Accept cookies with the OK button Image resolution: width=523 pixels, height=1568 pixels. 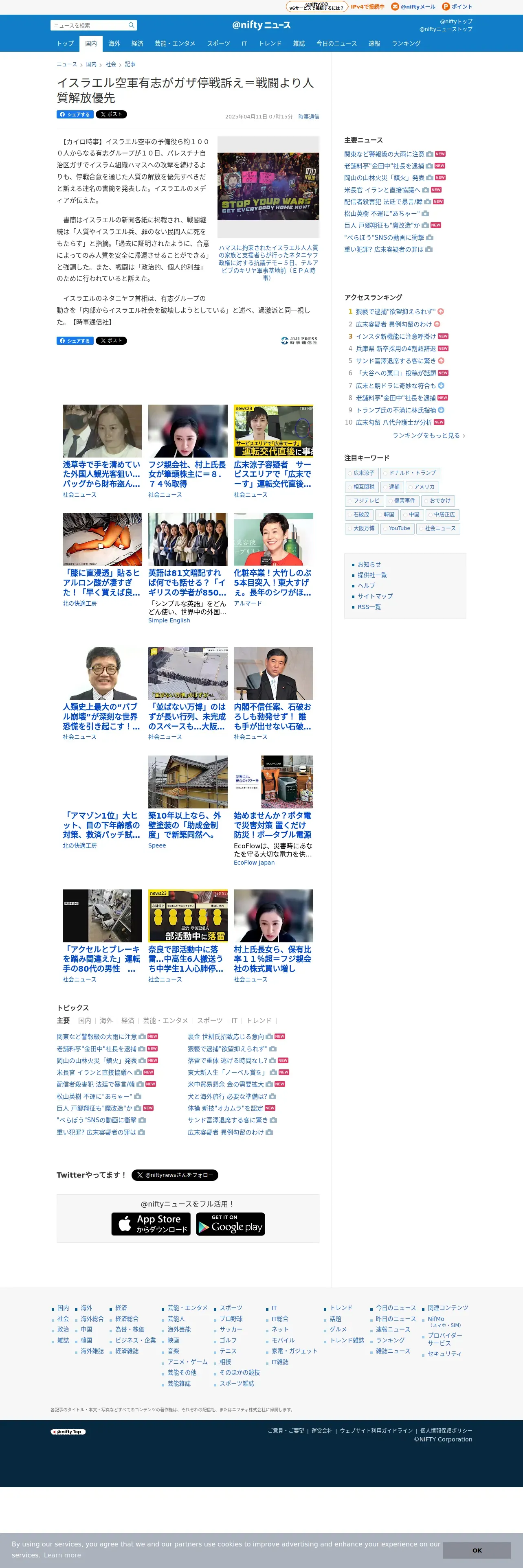click(x=476, y=1550)
